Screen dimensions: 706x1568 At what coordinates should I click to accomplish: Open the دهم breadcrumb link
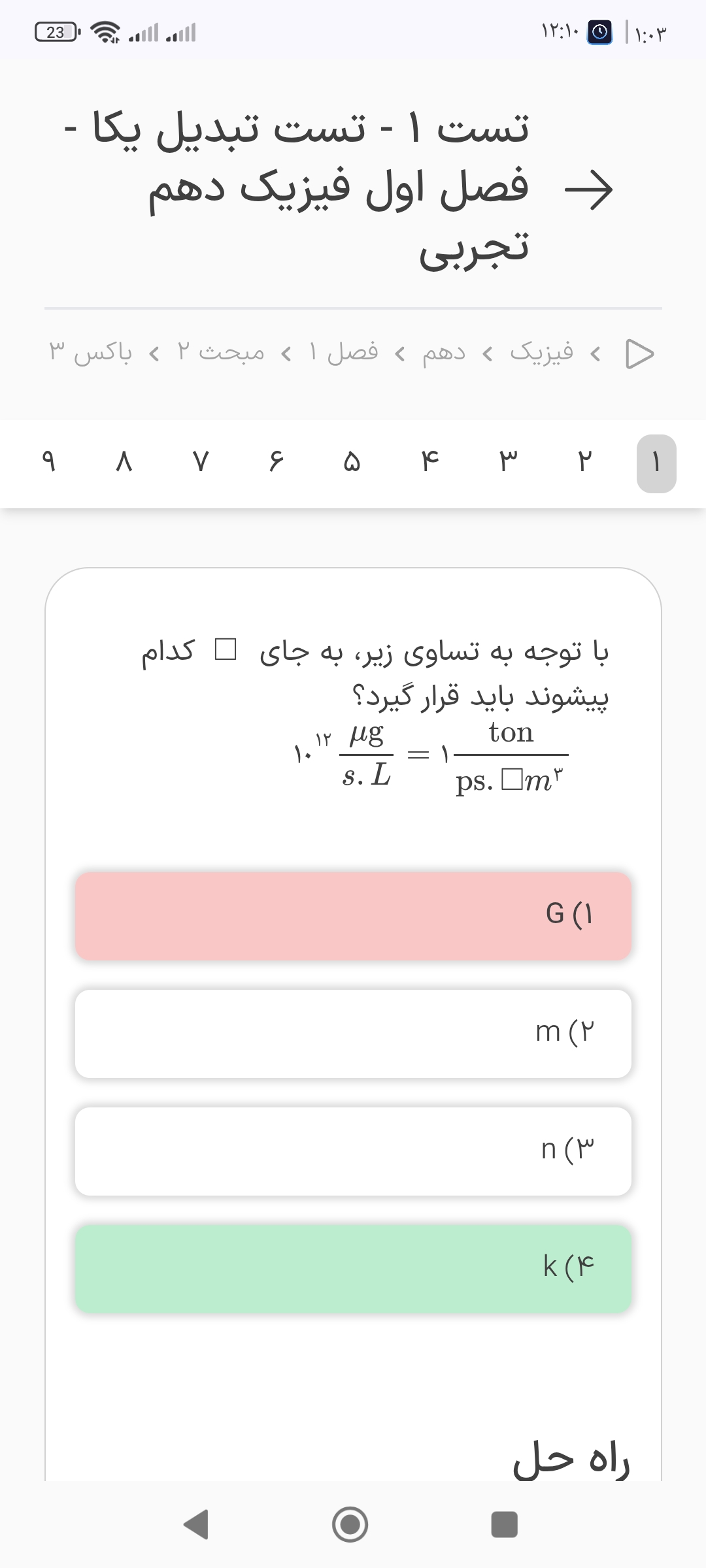tap(443, 353)
